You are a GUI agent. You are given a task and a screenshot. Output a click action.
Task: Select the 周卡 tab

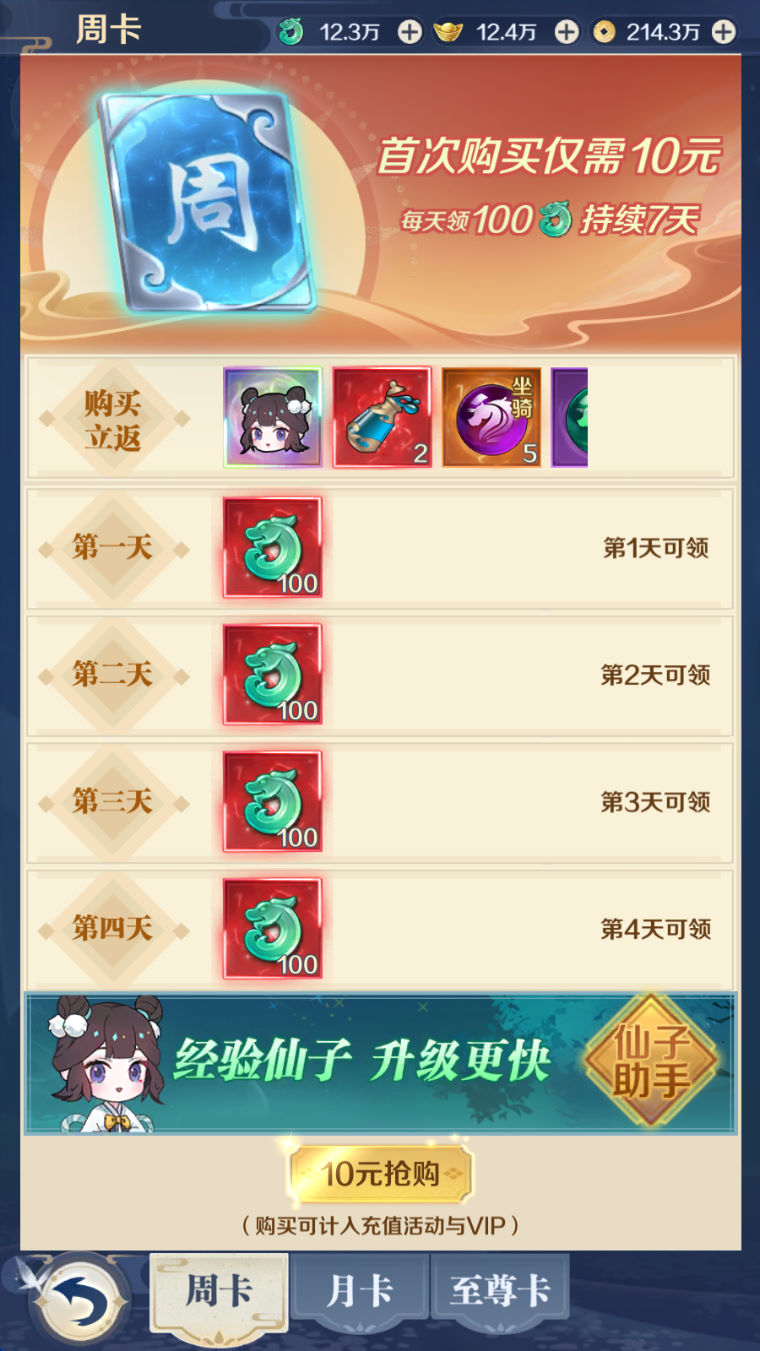click(218, 1291)
